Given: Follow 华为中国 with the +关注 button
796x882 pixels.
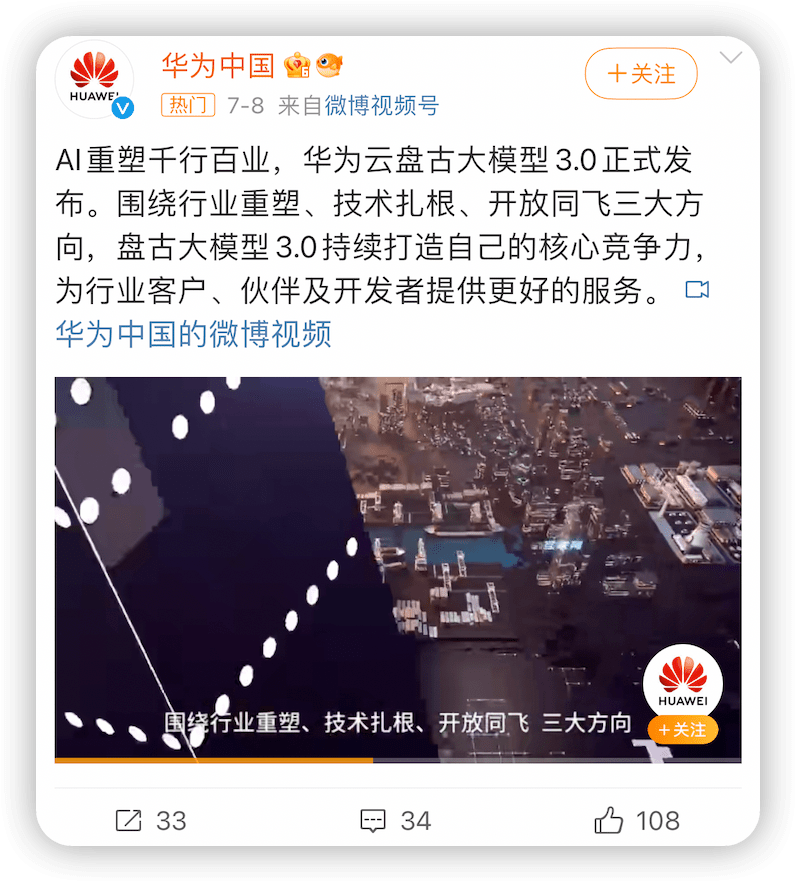Looking at the screenshot, I should click(x=640, y=74).
